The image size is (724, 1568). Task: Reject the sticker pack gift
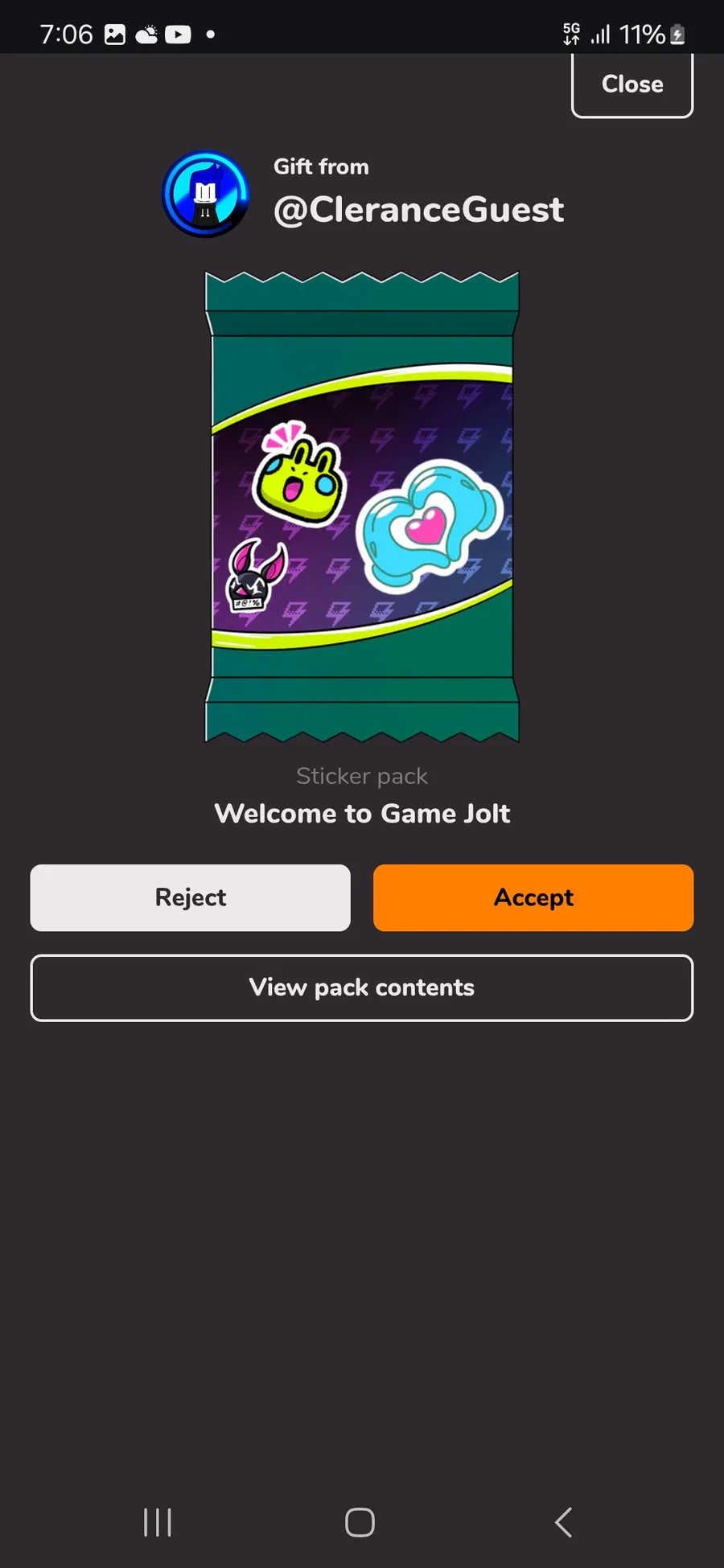click(x=191, y=897)
